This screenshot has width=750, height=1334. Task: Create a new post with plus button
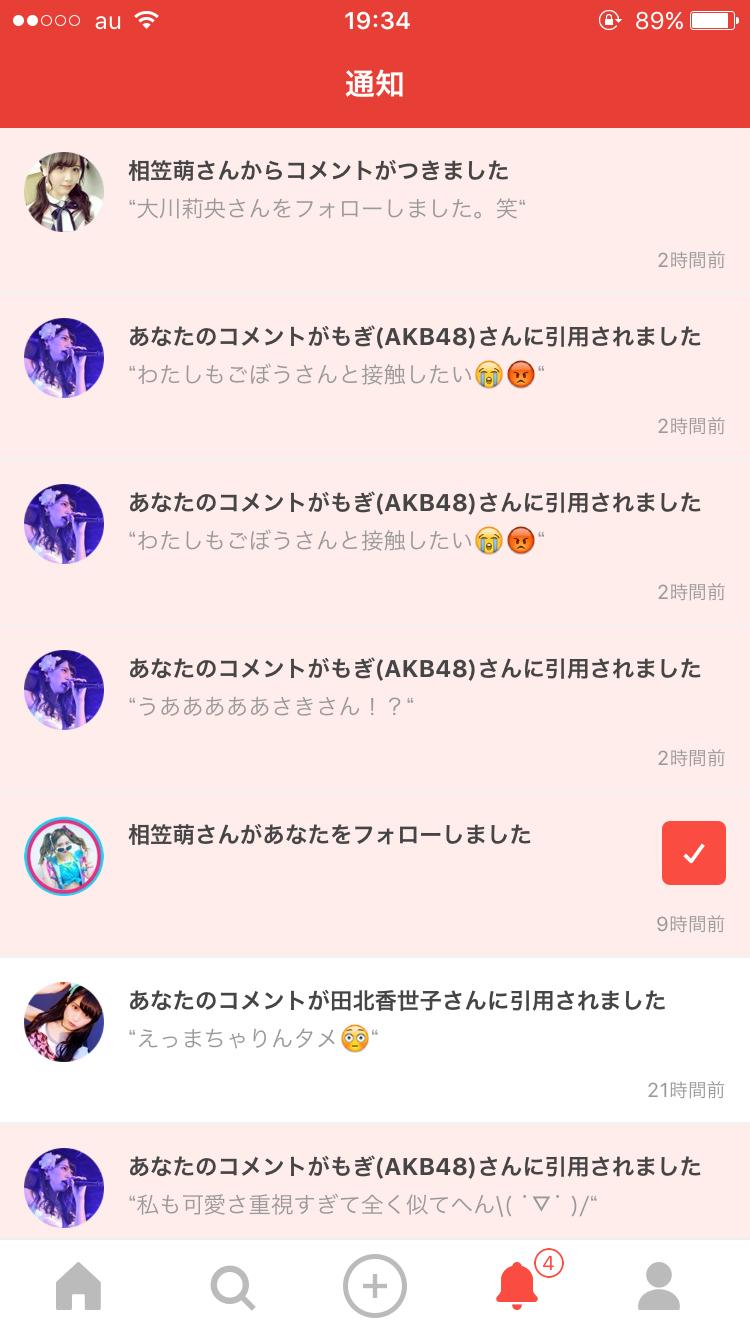375,1286
